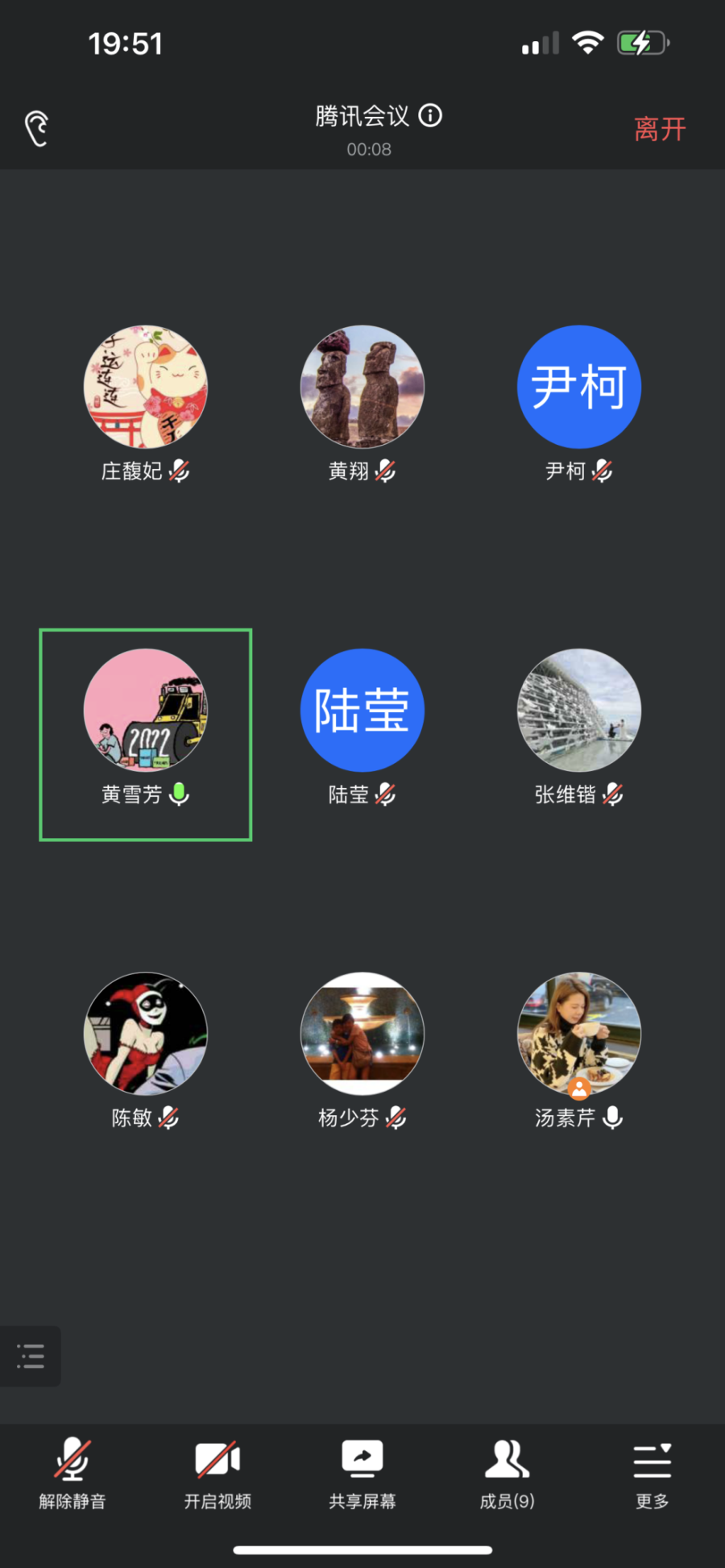
Task: Open meeting info next to 腾讯会议
Action: click(431, 116)
